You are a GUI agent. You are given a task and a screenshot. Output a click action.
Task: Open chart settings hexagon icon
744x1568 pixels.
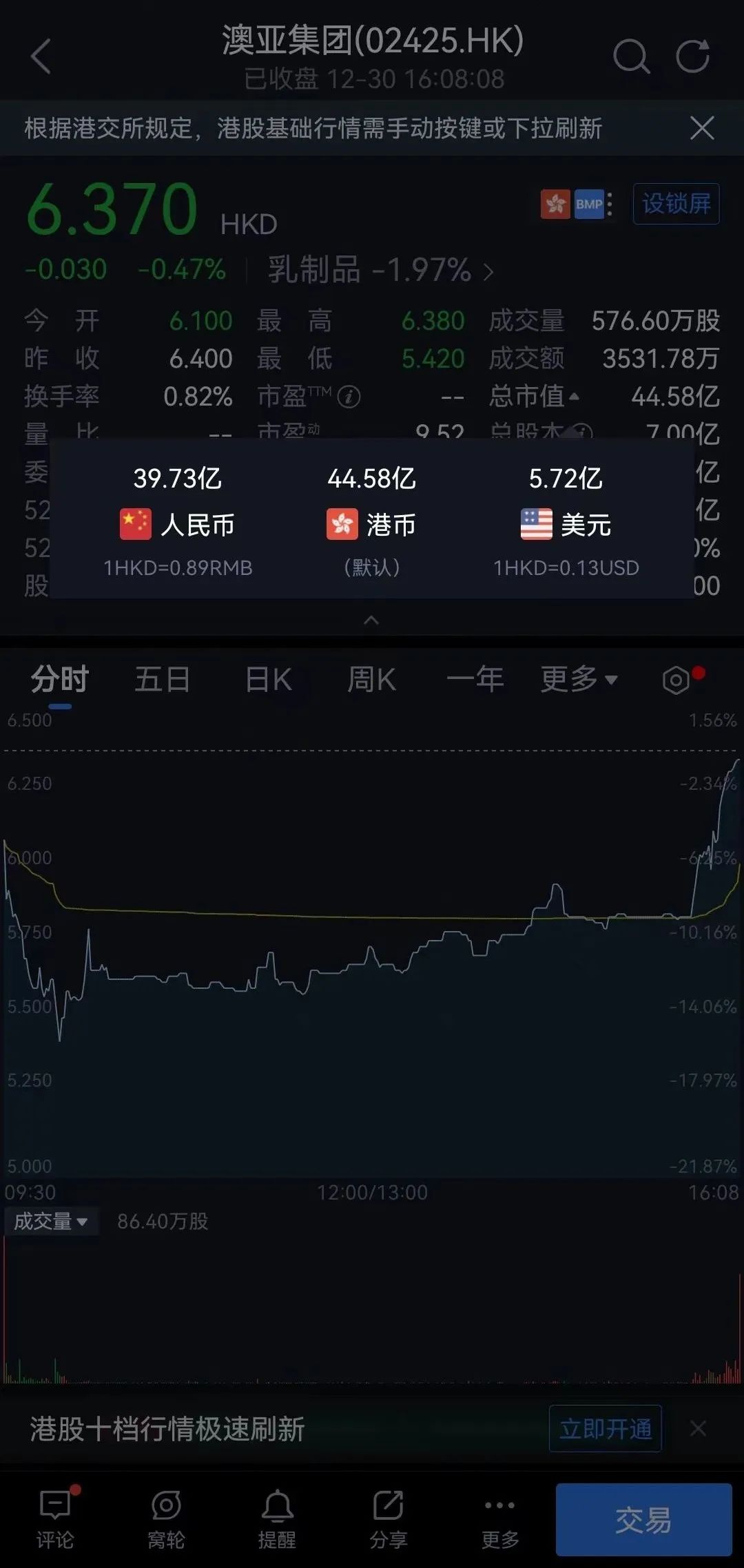[x=676, y=680]
